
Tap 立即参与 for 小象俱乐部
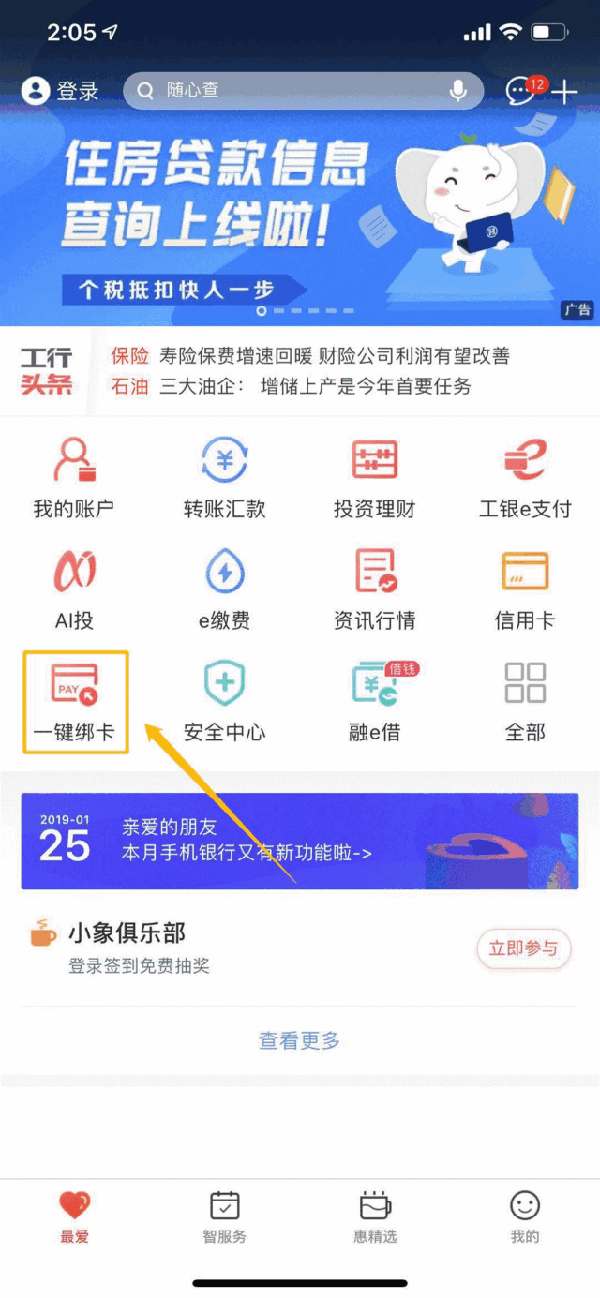pos(523,948)
